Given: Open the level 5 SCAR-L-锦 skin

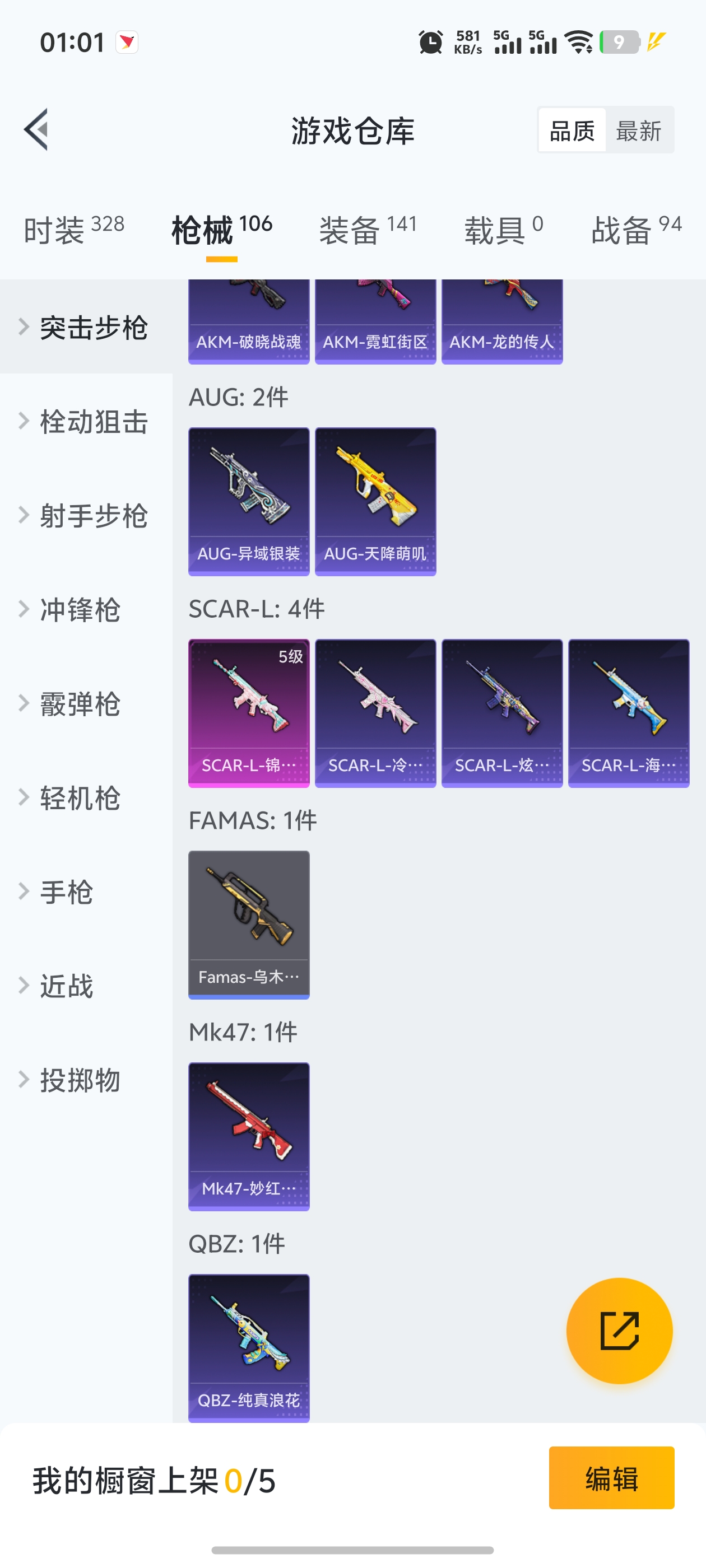Looking at the screenshot, I should (x=249, y=713).
